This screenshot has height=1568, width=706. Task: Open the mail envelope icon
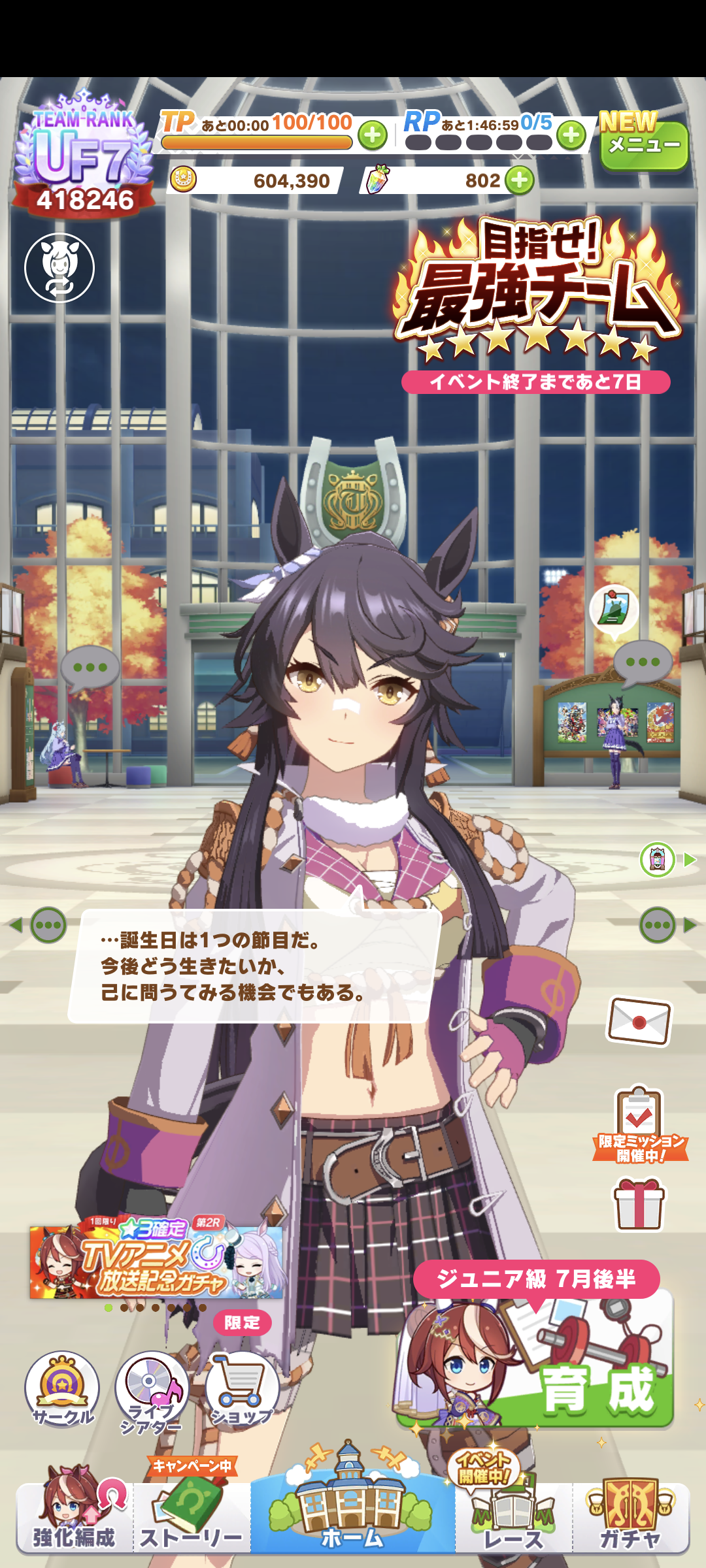pos(639,1021)
